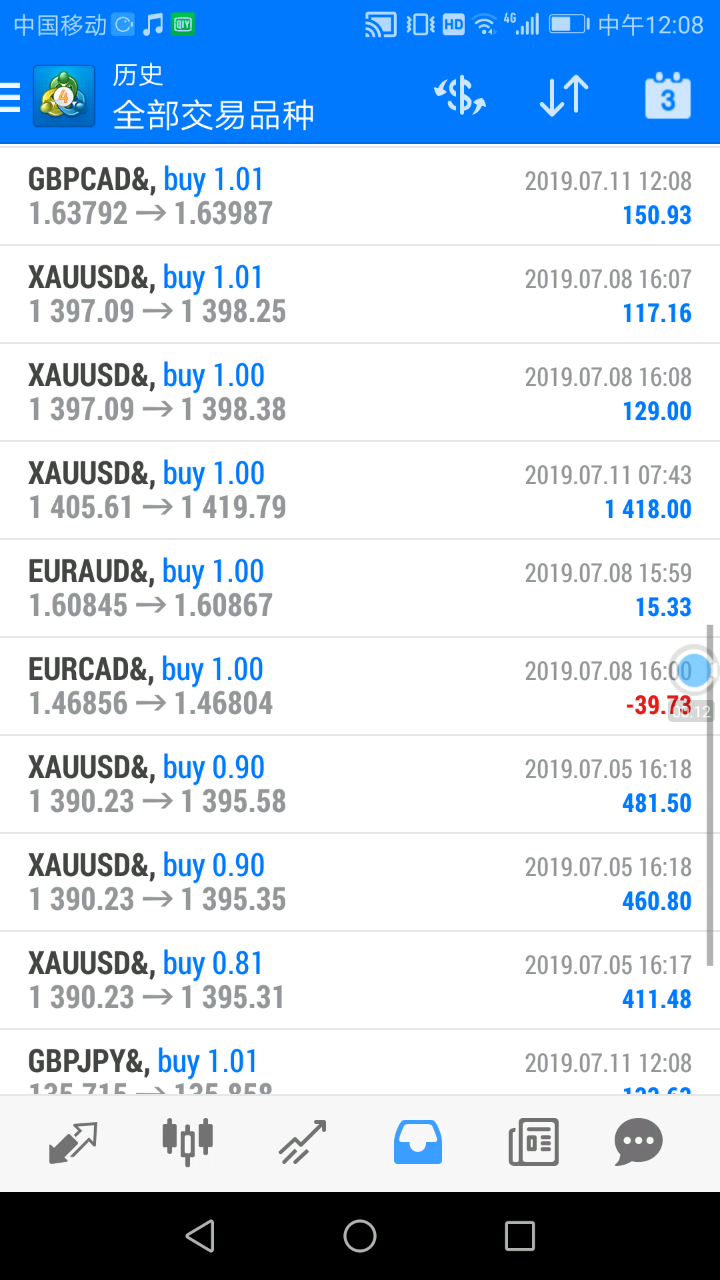
Task: Open the currency symbol filter icon
Action: [x=459, y=97]
